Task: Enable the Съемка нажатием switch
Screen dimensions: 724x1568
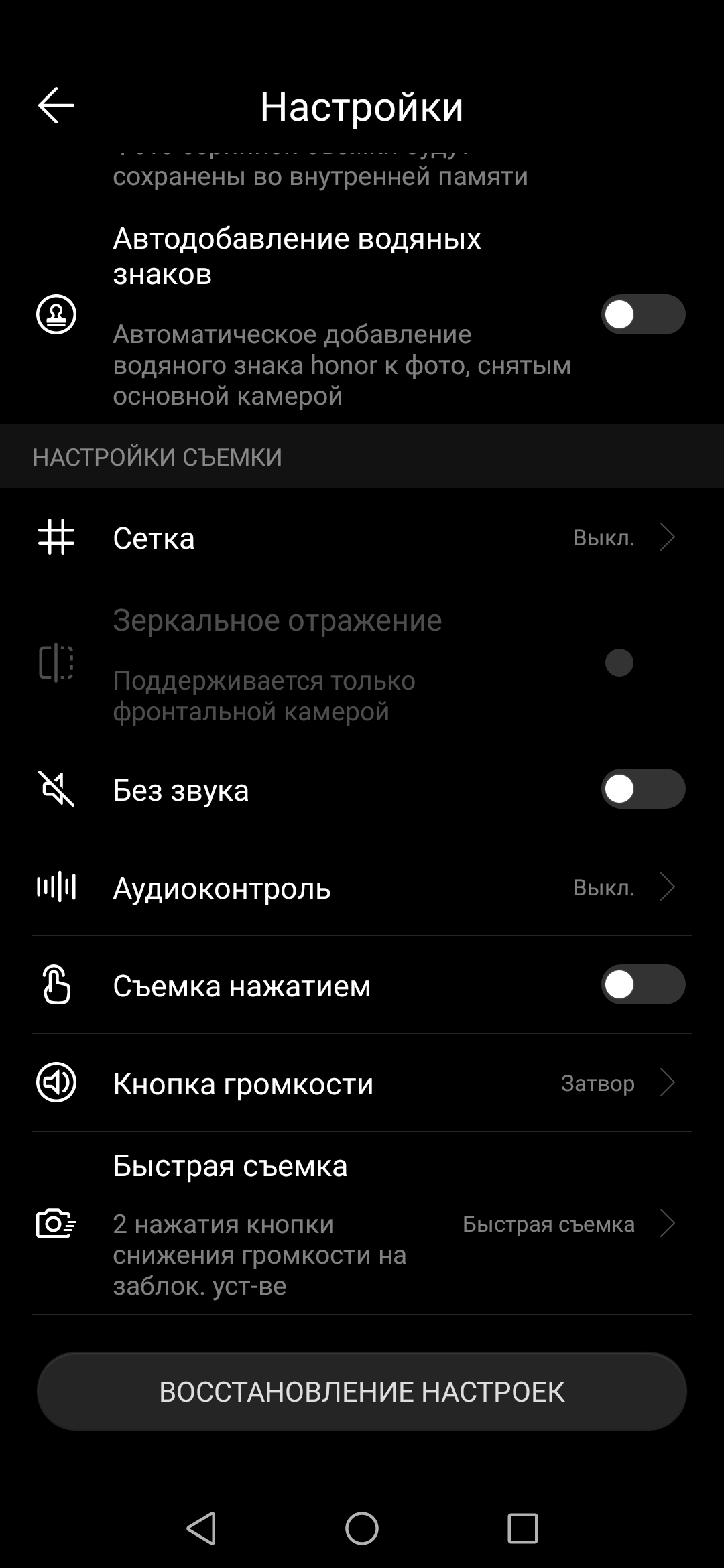Action: click(x=642, y=984)
